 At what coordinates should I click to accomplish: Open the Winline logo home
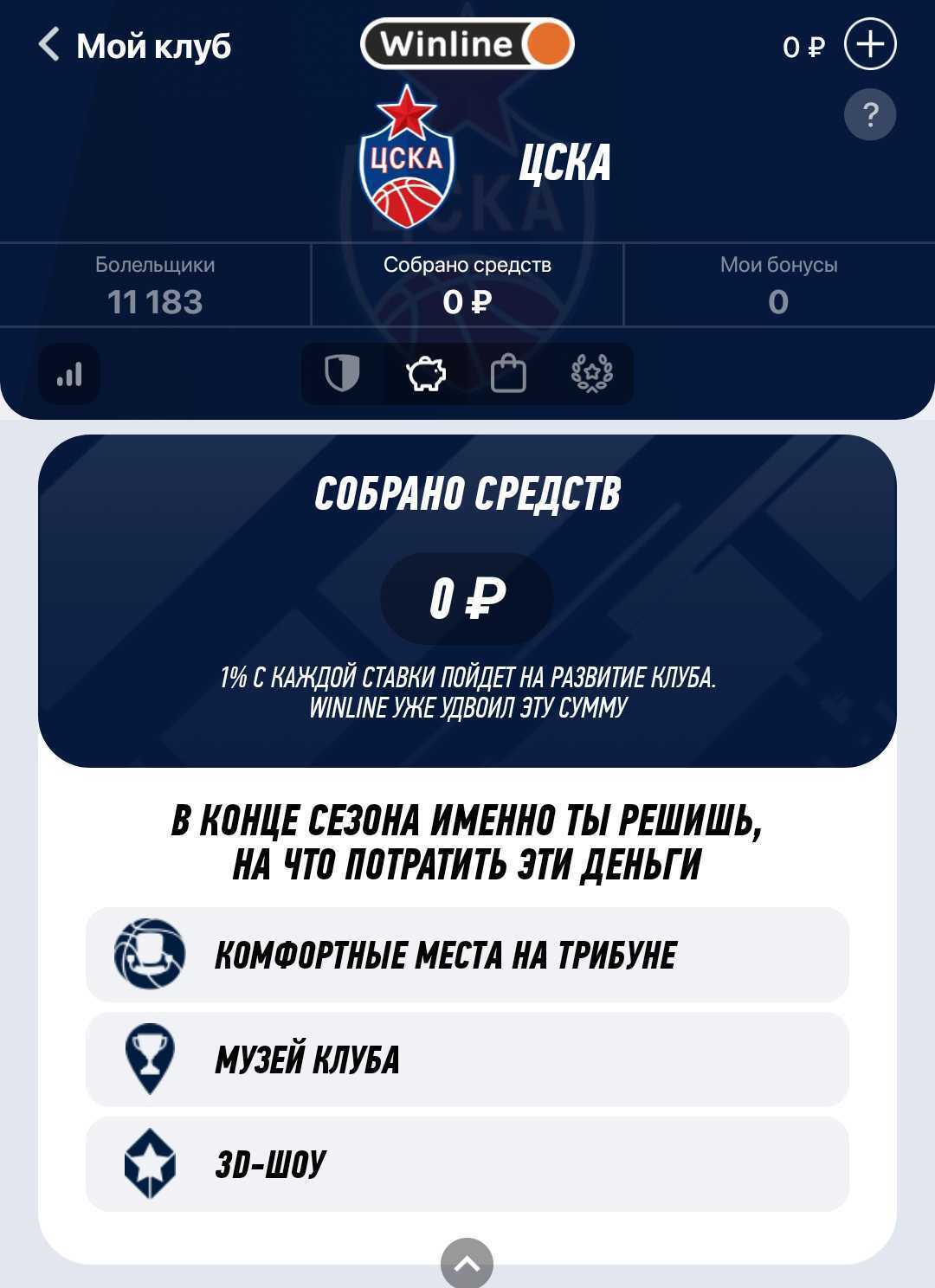tap(467, 43)
